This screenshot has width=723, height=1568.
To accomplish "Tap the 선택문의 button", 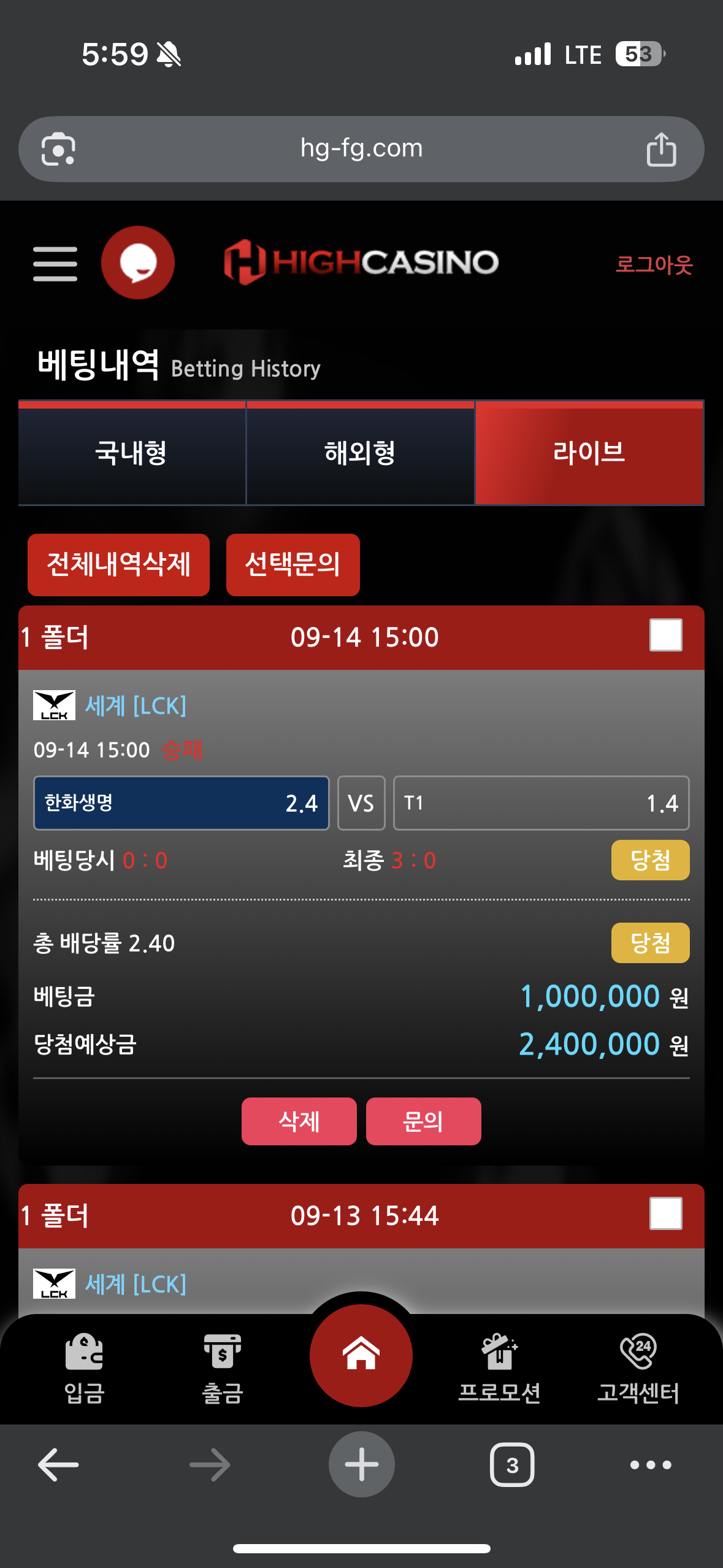I will pos(293,564).
